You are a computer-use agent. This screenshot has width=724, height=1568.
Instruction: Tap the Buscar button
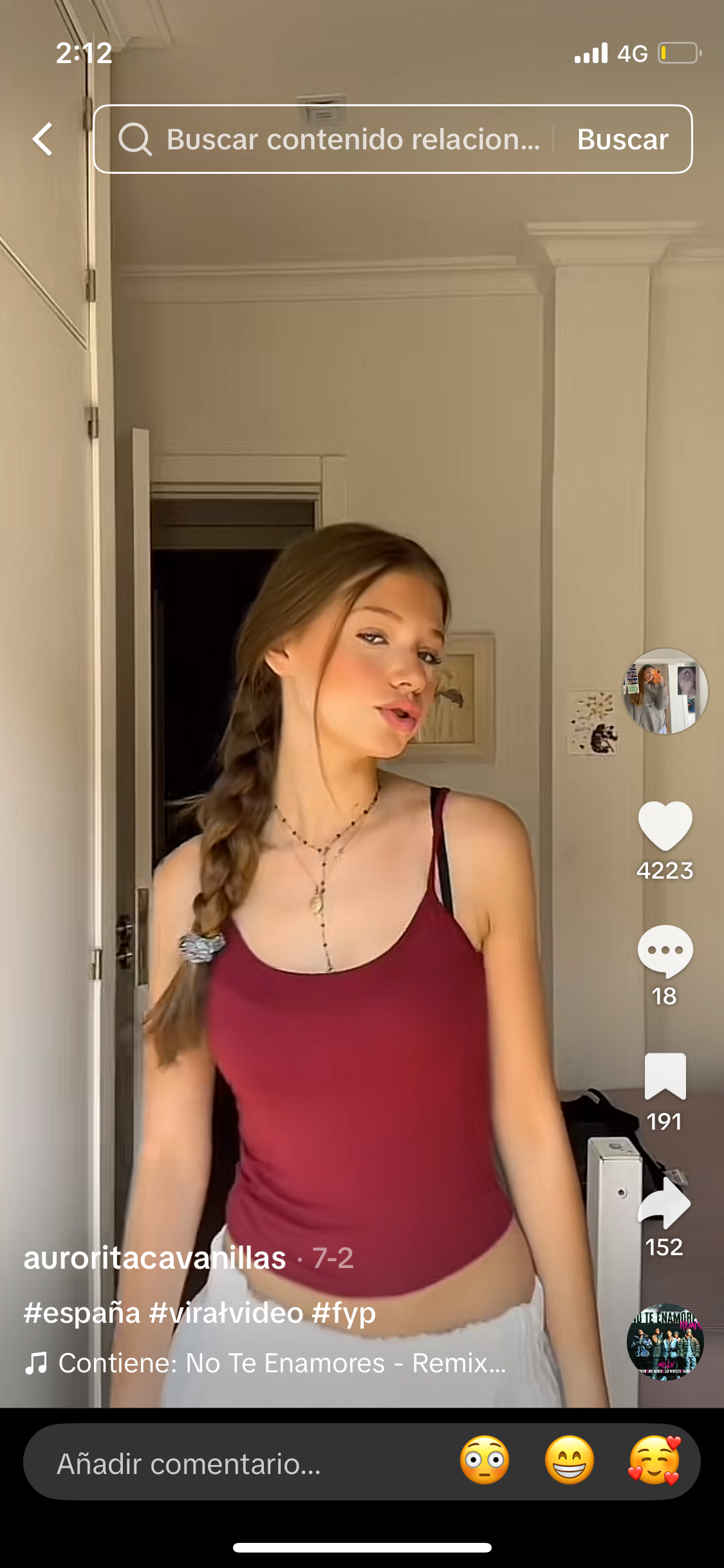point(622,139)
